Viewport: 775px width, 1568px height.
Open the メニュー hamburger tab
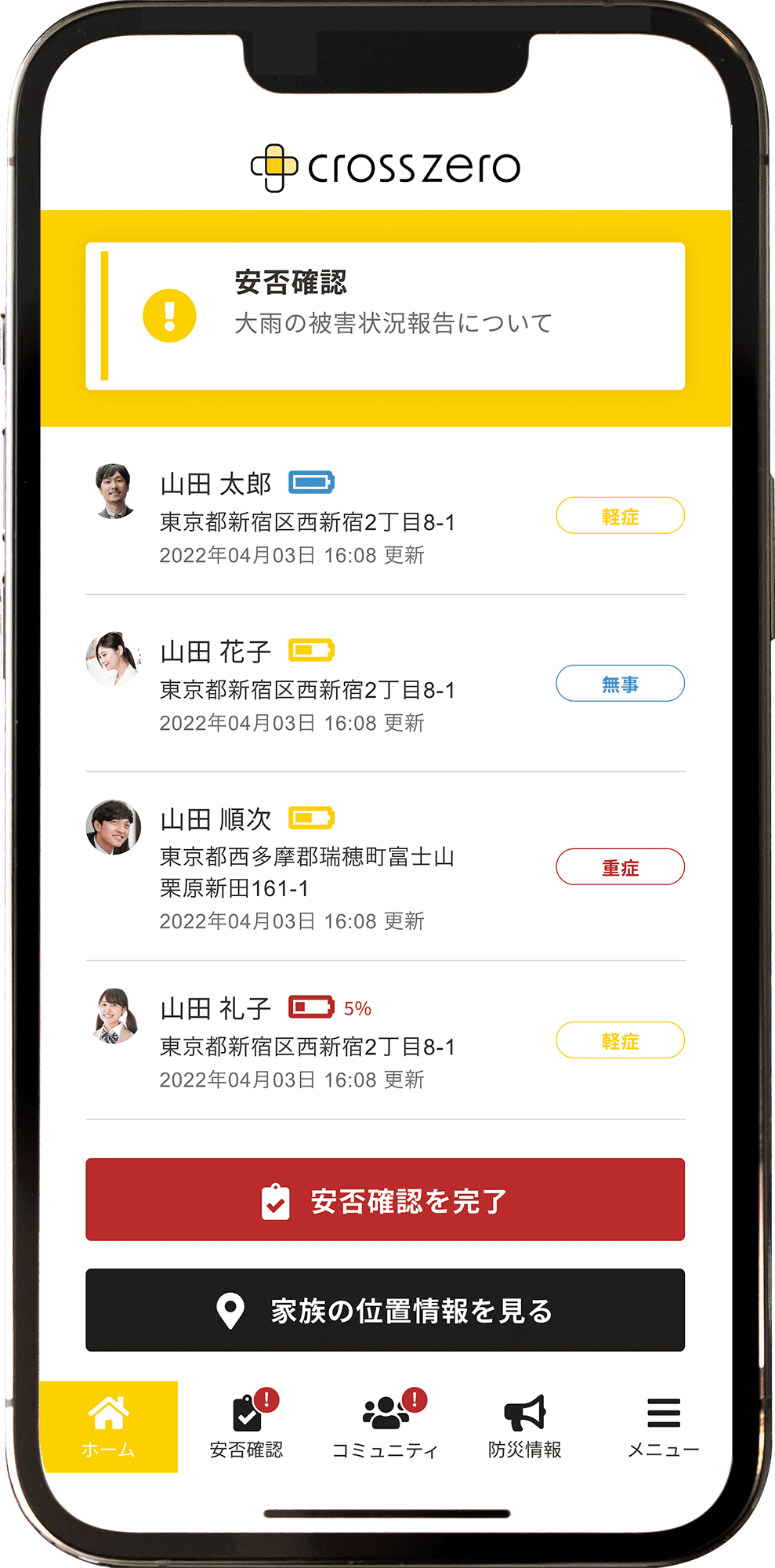[663, 1426]
